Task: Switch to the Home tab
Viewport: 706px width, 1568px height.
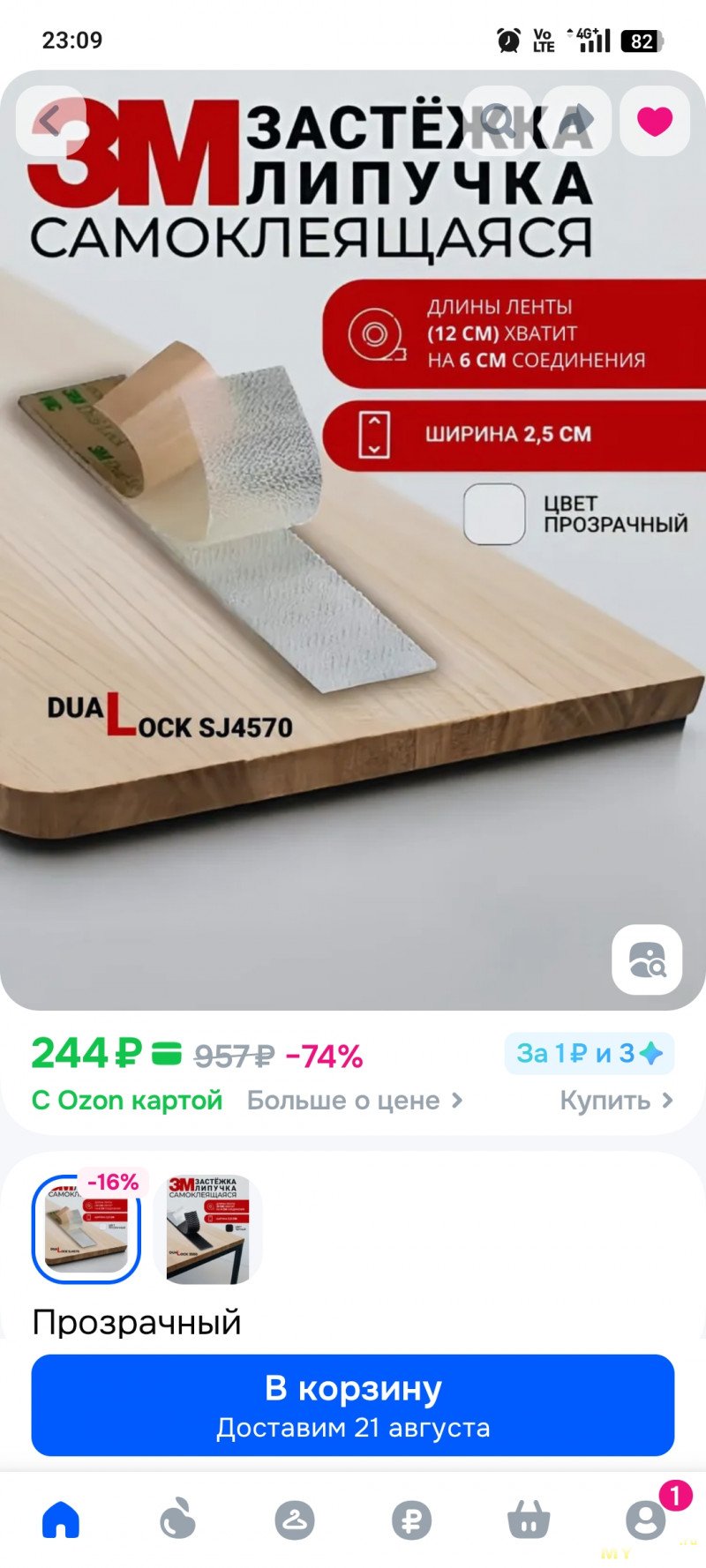Action: 61,1519
